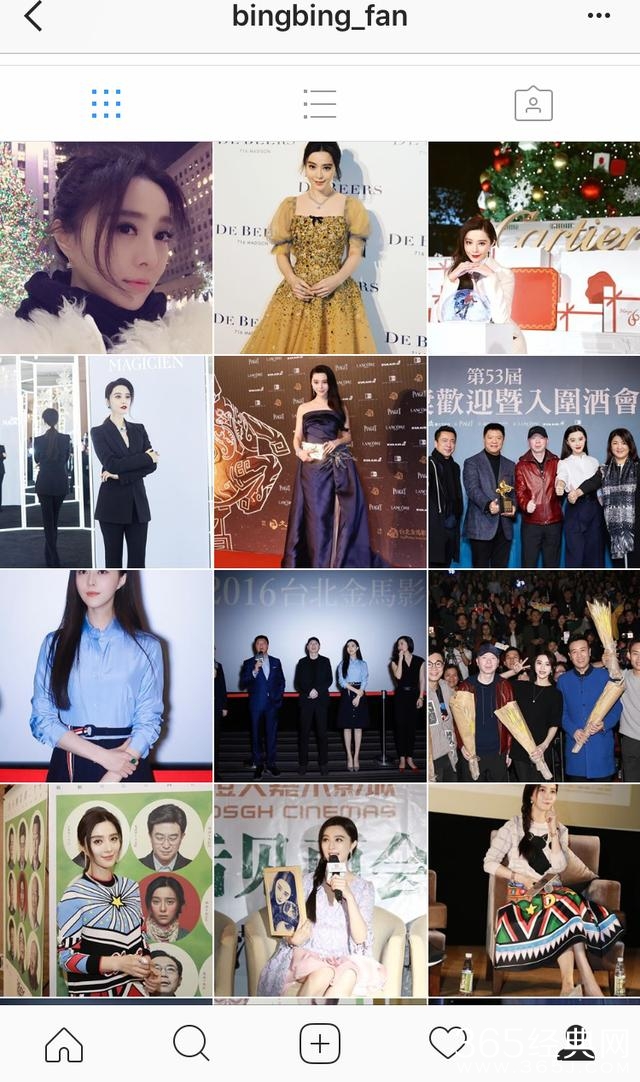View the Cartier Christmas display post
The height and width of the screenshot is (1082, 640).
534,247
